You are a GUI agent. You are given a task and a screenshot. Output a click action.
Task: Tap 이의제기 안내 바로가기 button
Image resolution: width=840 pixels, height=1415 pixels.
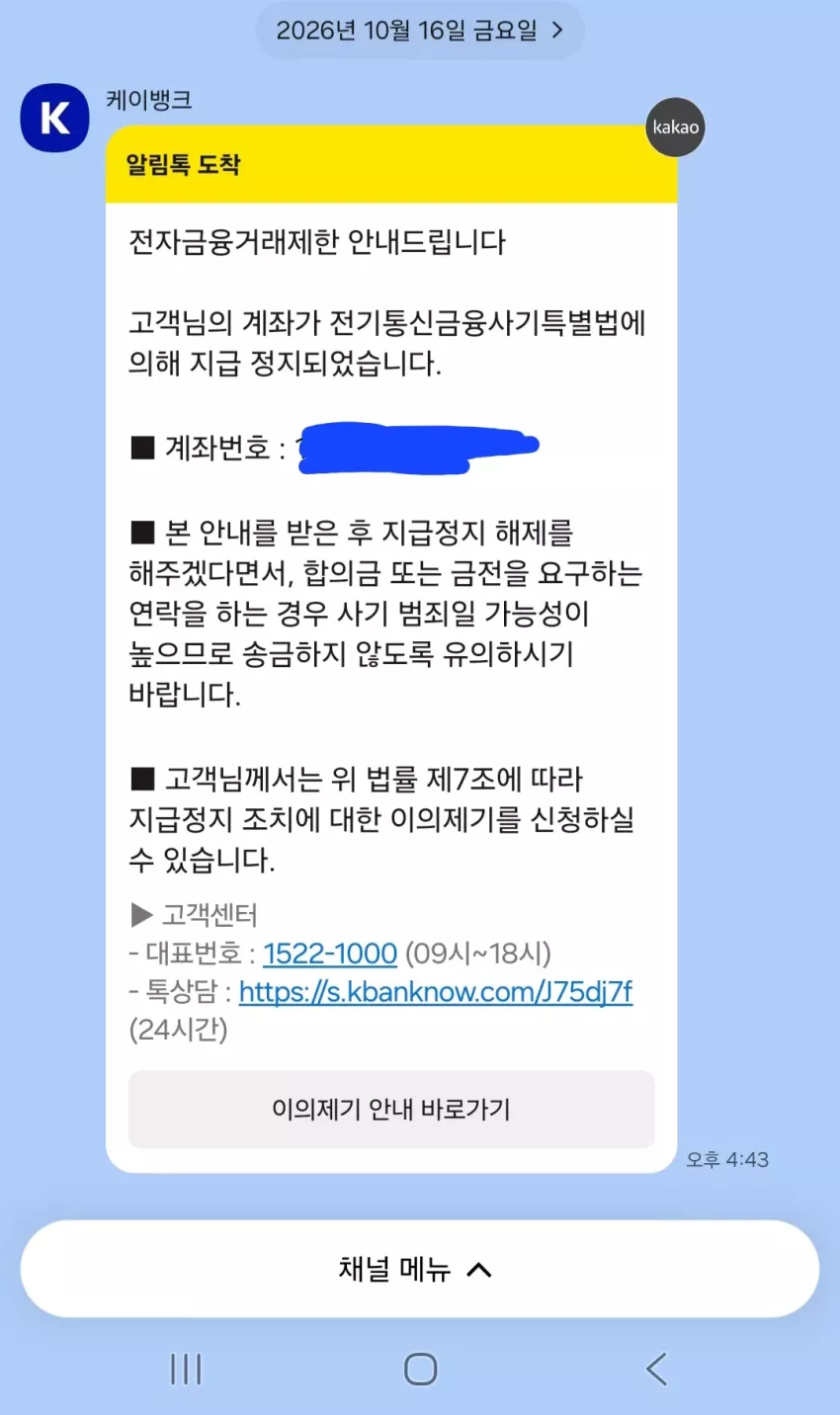[391, 1109]
